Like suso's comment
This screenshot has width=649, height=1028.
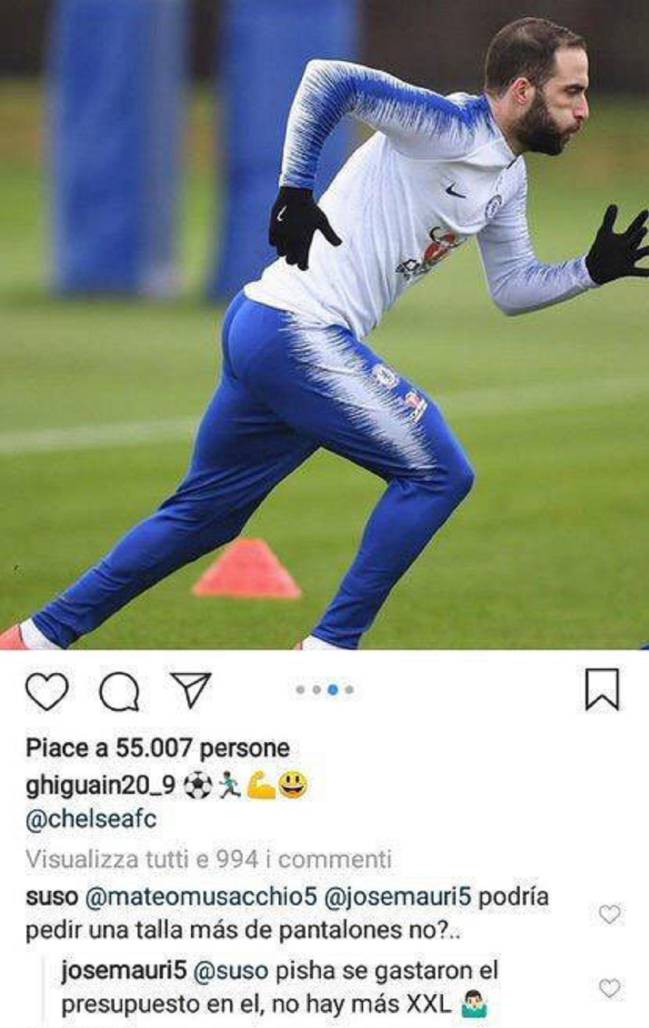[609, 914]
